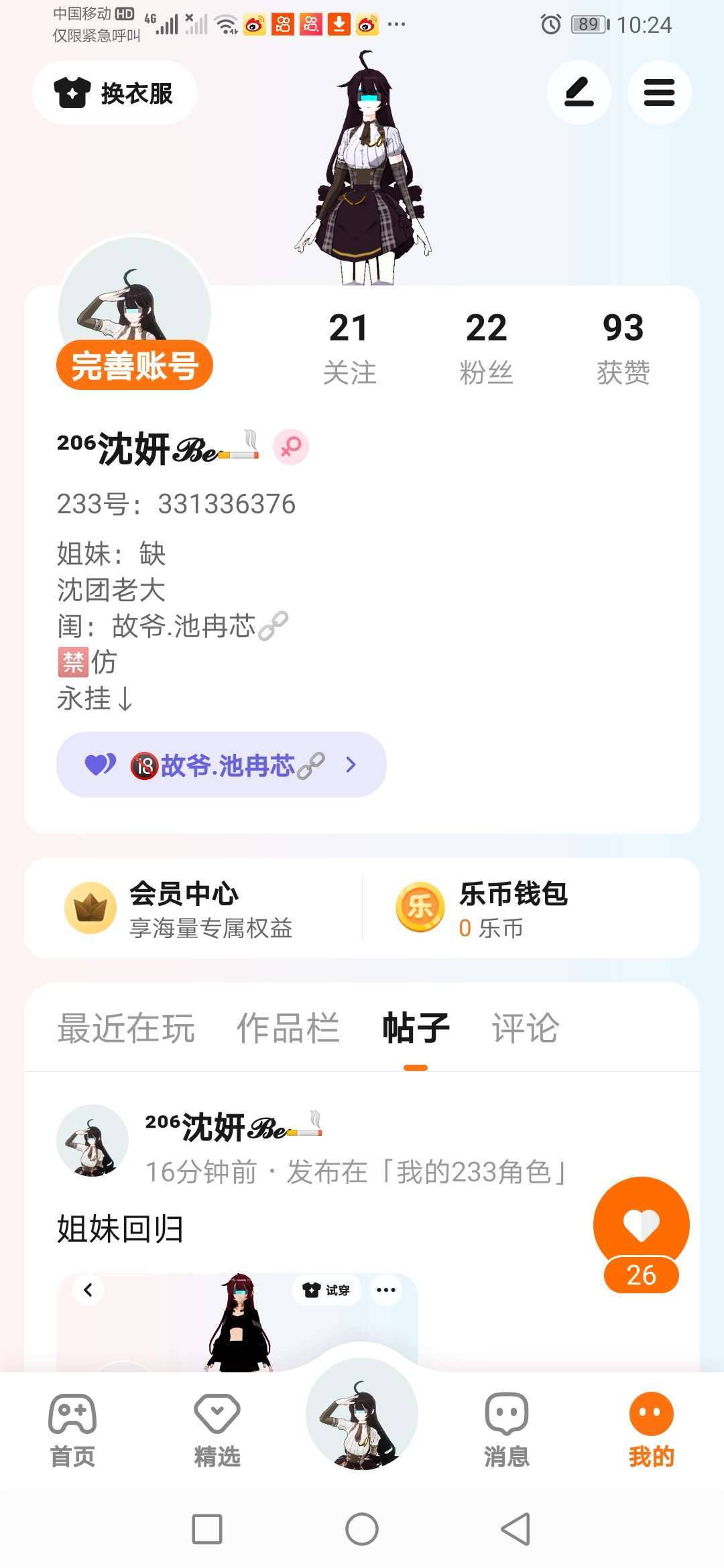The image size is (724, 1568).
Task: Open the edit profile pencil icon
Action: (x=579, y=92)
